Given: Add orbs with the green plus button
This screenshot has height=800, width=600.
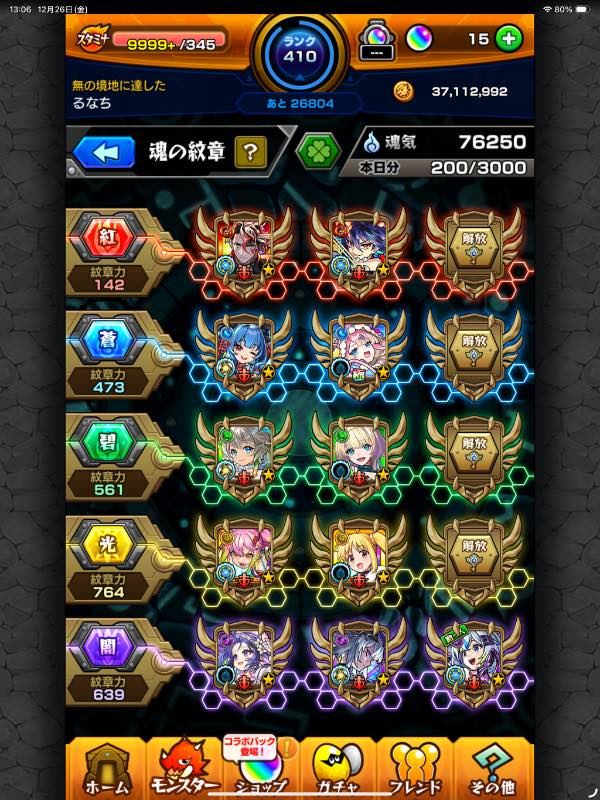Looking at the screenshot, I should tap(508, 39).
